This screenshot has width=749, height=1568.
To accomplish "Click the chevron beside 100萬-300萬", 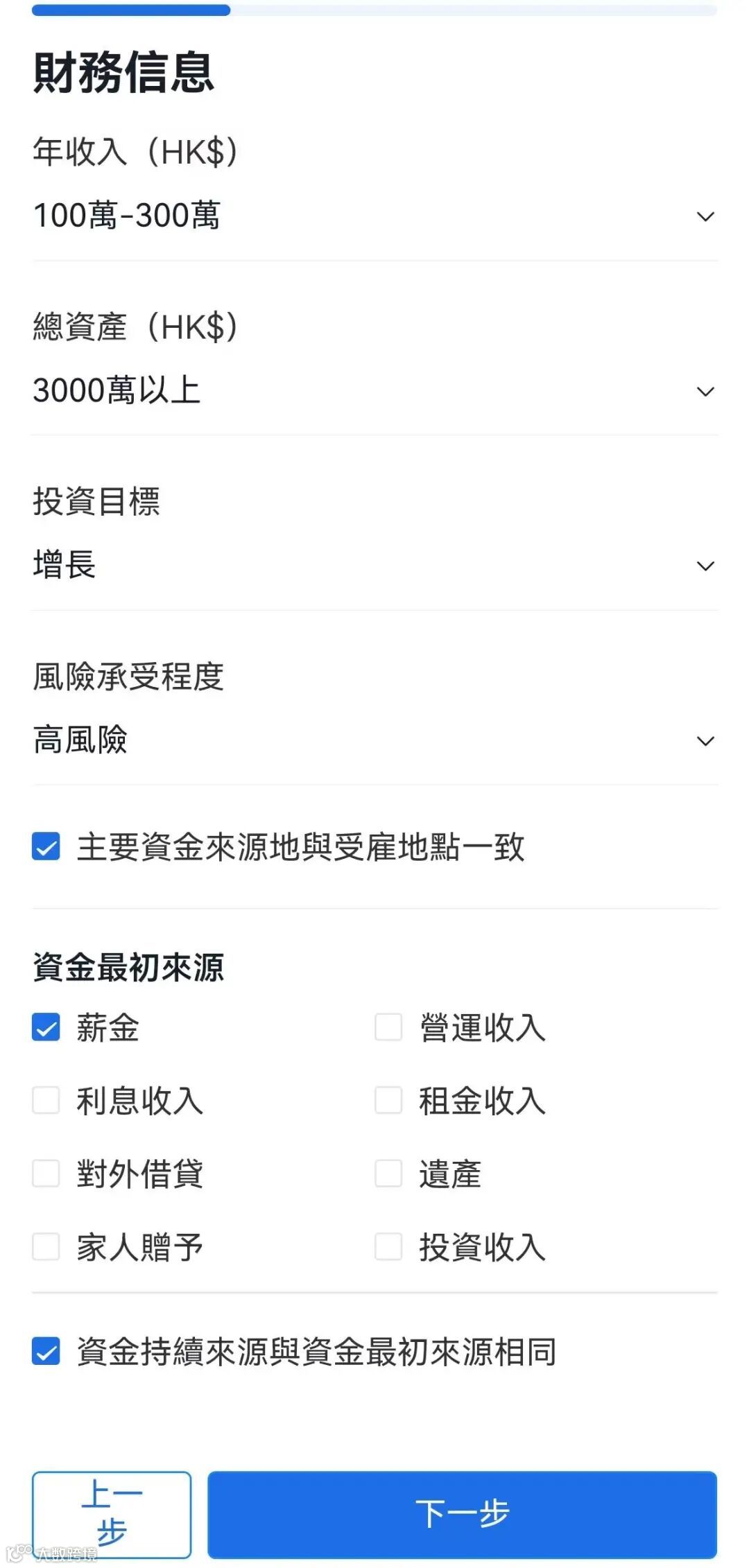I will pyautogui.click(x=706, y=216).
